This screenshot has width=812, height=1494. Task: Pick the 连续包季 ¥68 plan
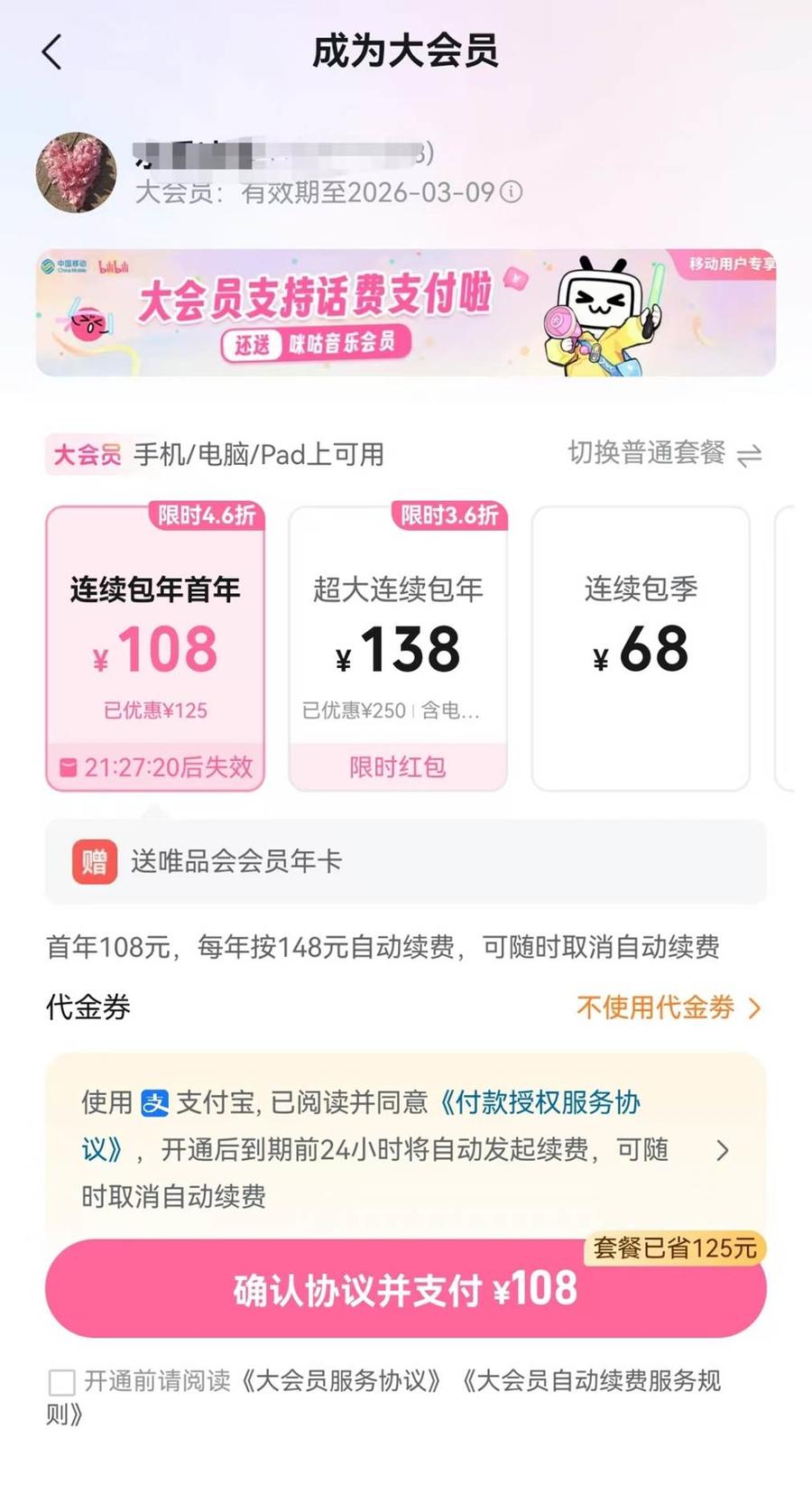point(641,647)
